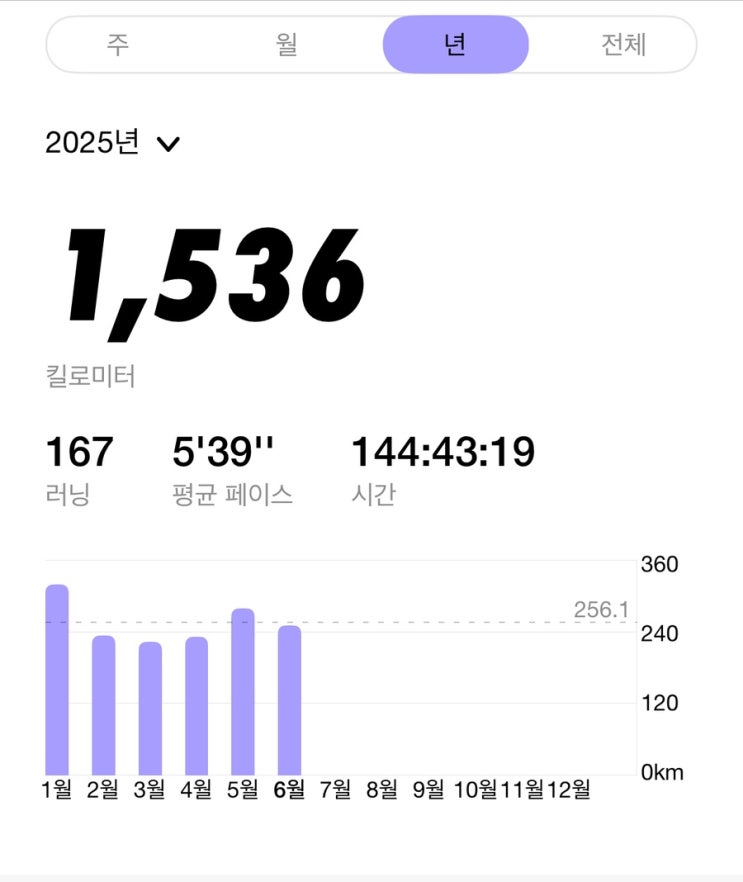Screen dimensions: 743x882
Task: Select the 1월 bar in the chart
Action: click(x=57, y=680)
